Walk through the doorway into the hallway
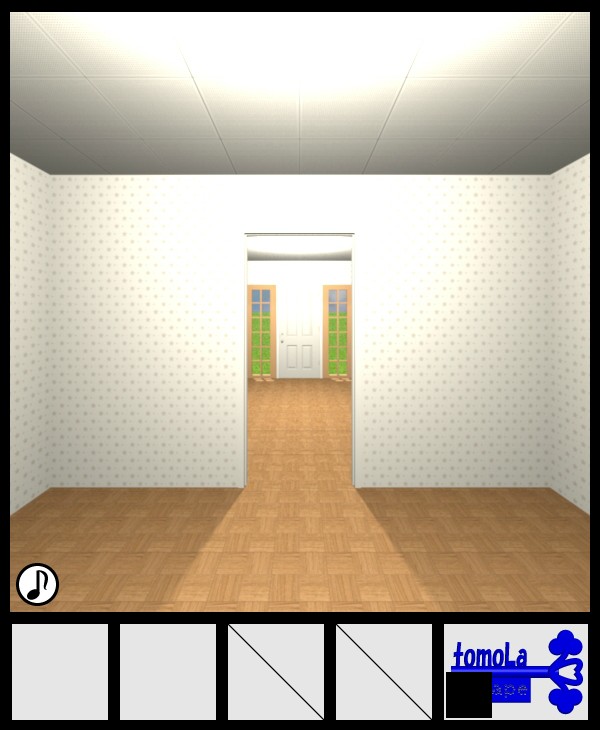Viewport: 600px width, 730px height. coord(299,400)
